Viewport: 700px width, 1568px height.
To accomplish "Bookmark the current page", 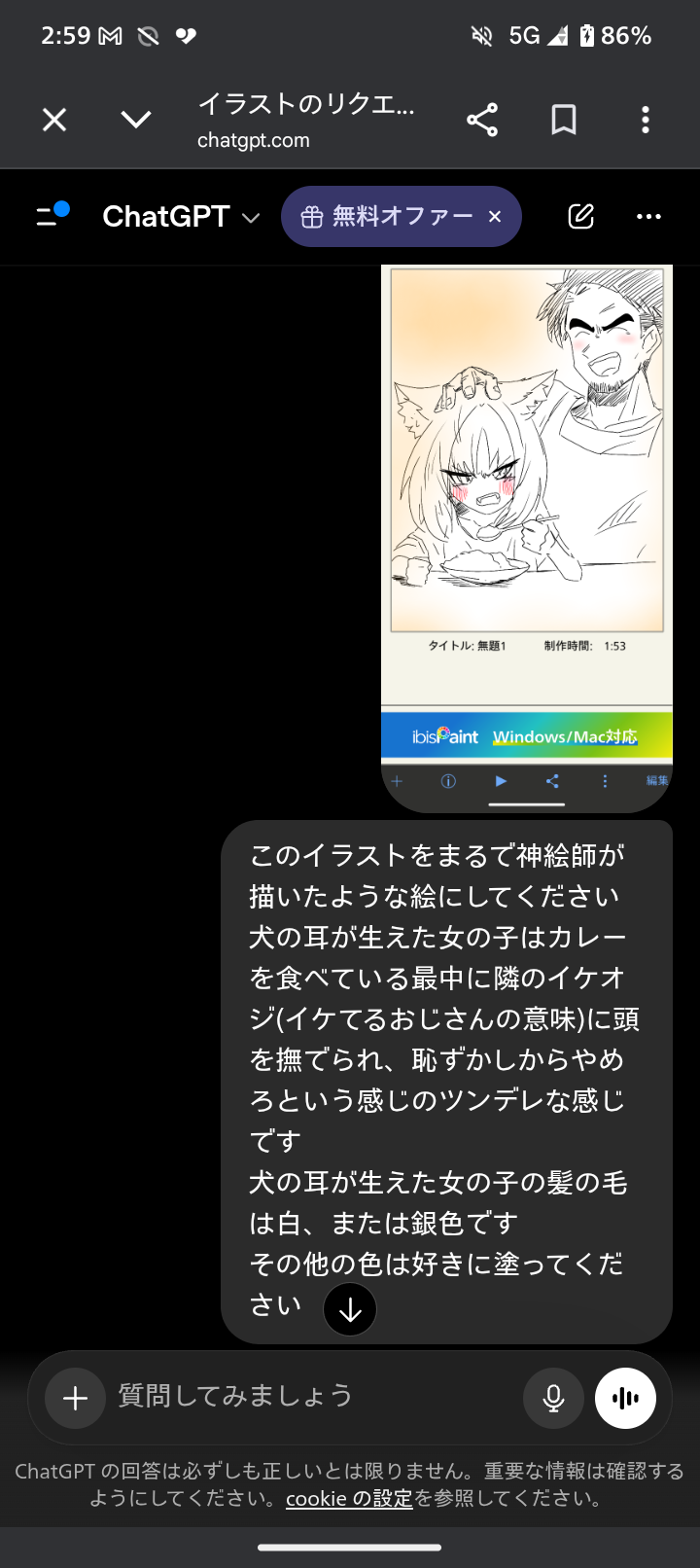I will pos(564,120).
